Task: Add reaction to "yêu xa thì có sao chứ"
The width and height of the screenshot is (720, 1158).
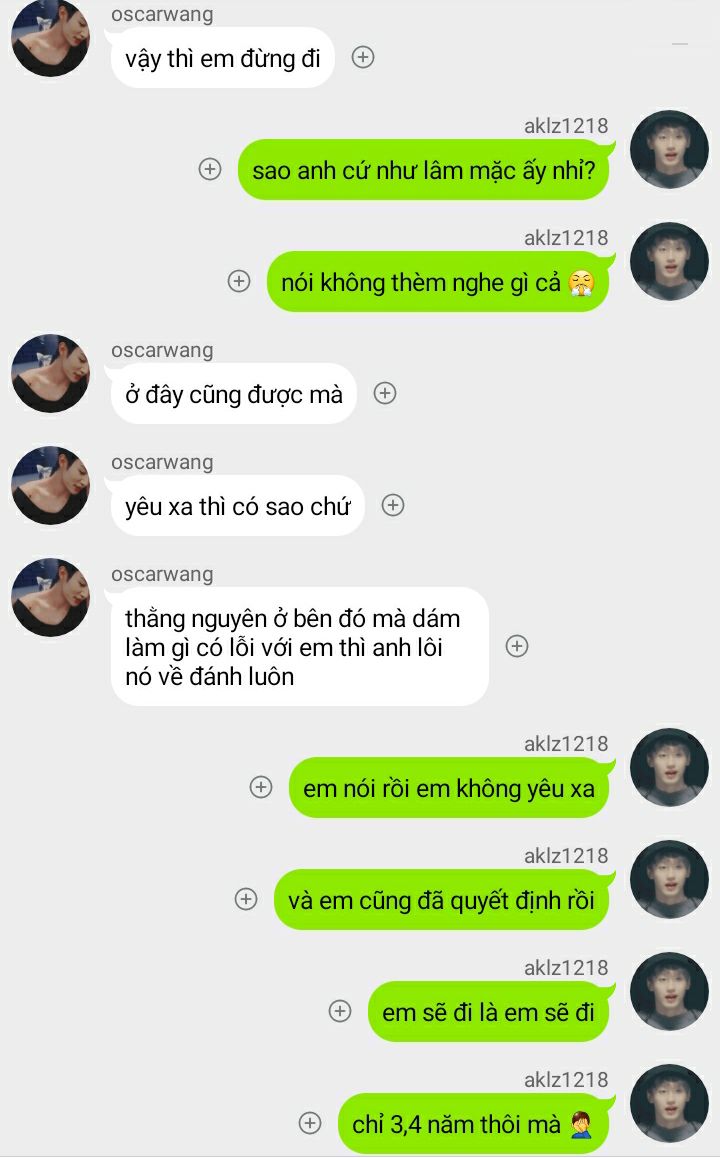Action: [x=393, y=505]
